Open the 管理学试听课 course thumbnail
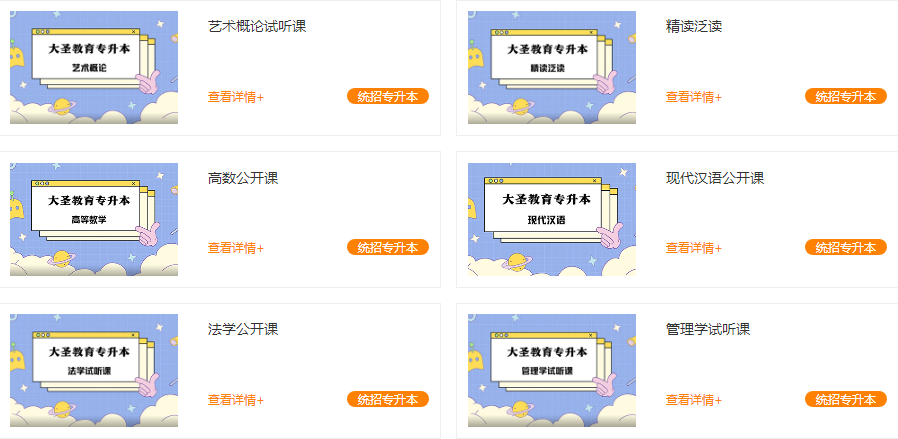 pyautogui.click(x=552, y=370)
